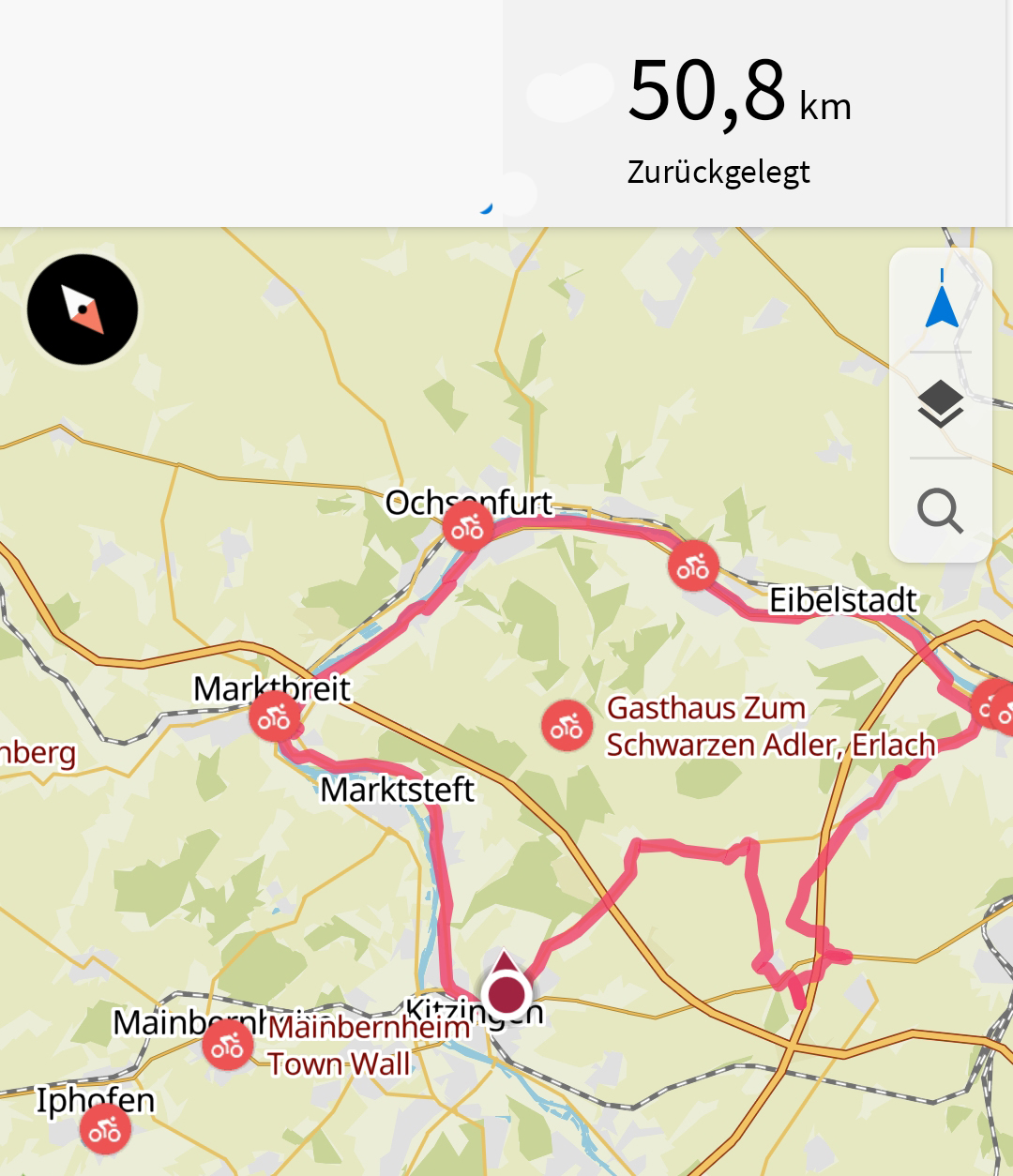Tap the bike marker at Marktbreit
Image resolution: width=1013 pixels, height=1176 pixels.
tap(274, 718)
